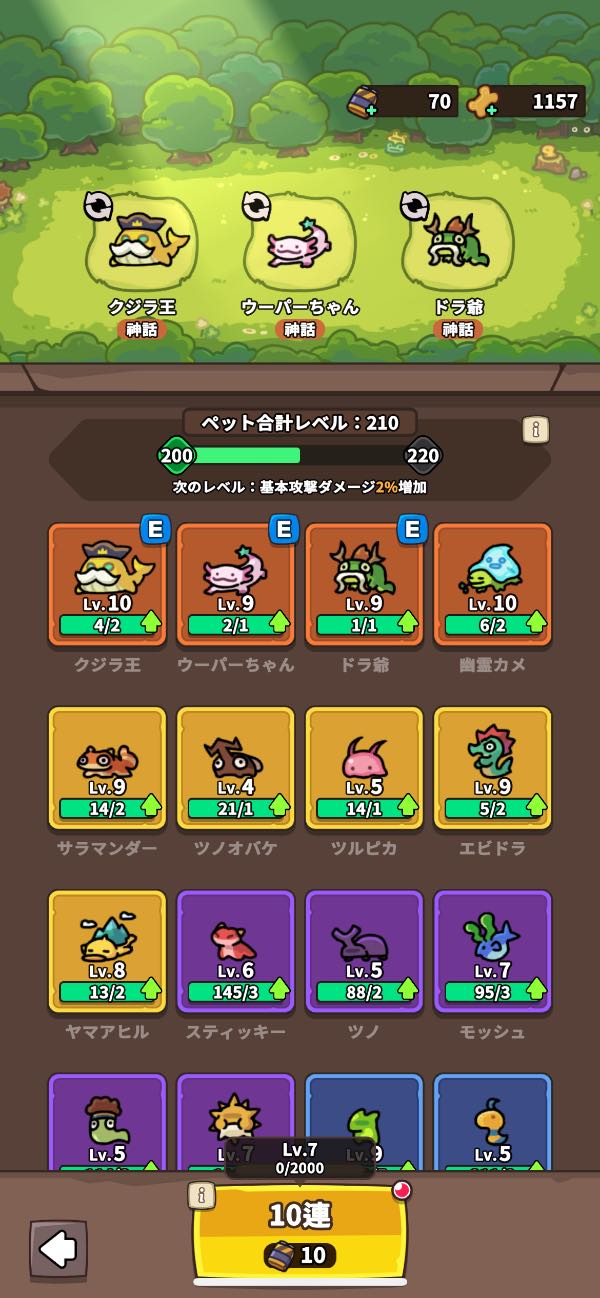Swap the equipped クジラ王 pet slot

98,206
